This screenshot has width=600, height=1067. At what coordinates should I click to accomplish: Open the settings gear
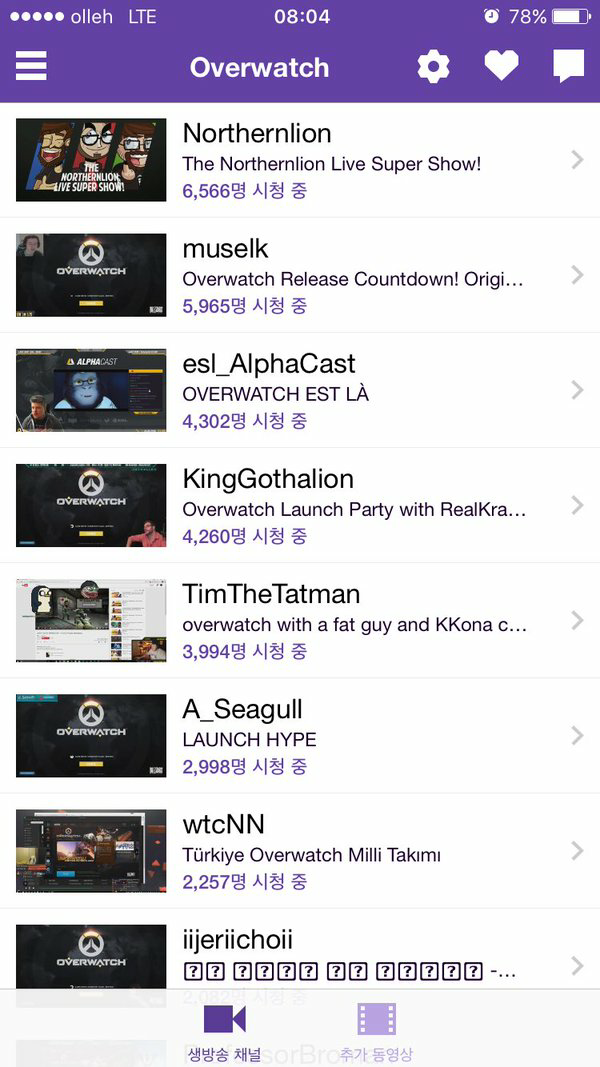[433, 67]
